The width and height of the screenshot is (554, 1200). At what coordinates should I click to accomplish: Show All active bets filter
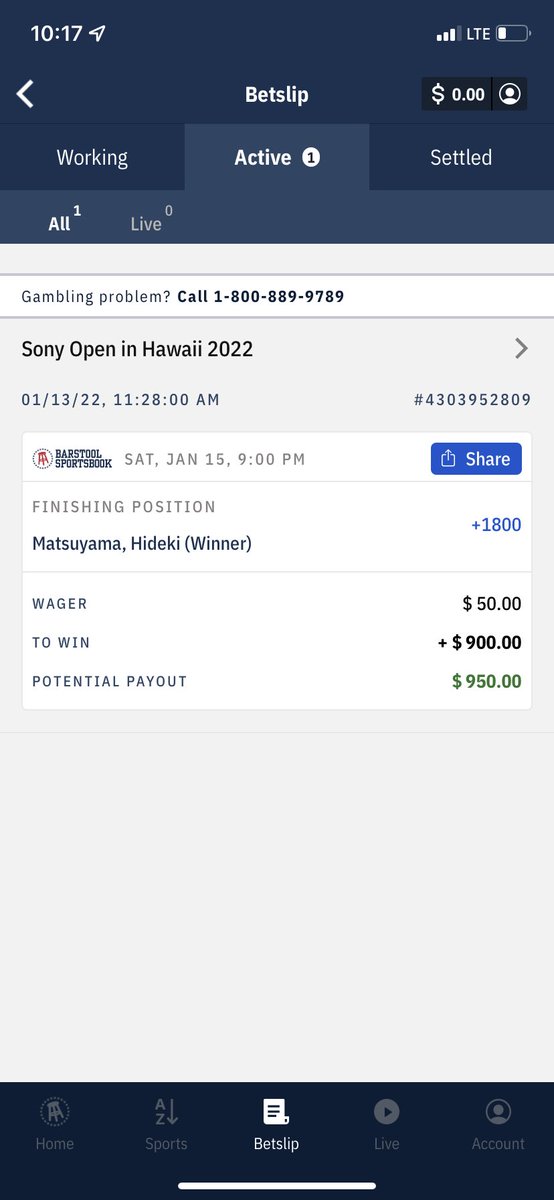pos(64,220)
